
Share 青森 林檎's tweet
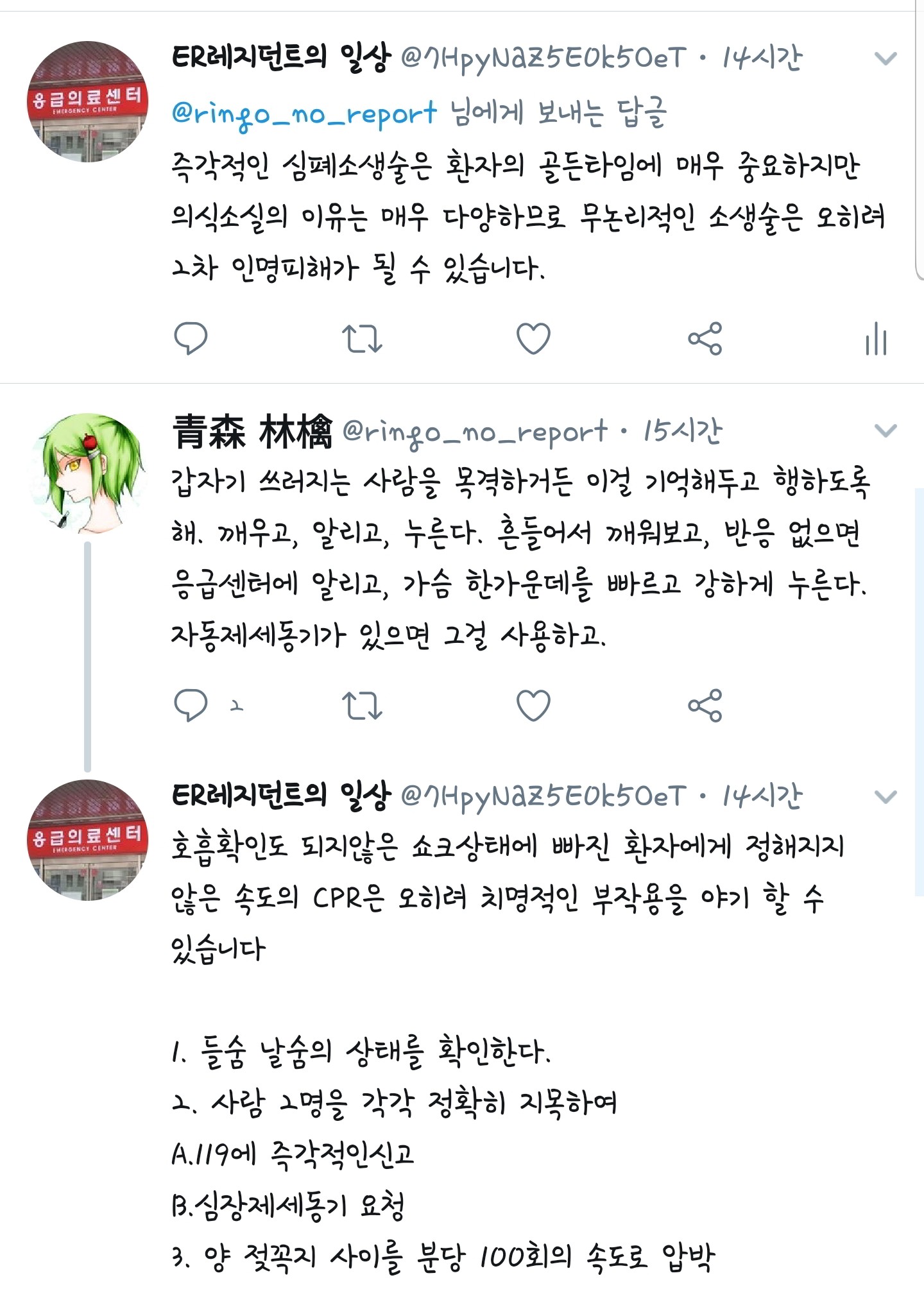705,705
